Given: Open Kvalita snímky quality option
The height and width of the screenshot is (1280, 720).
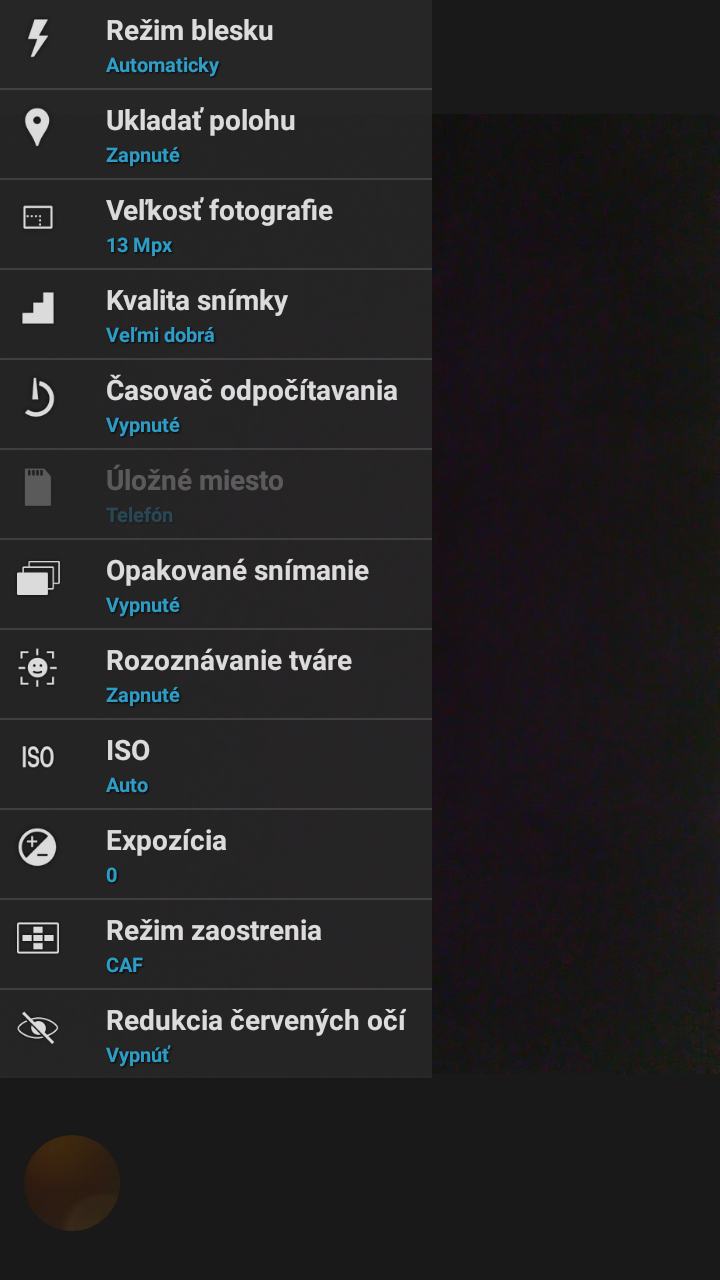Looking at the screenshot, I should pos(216,314).
